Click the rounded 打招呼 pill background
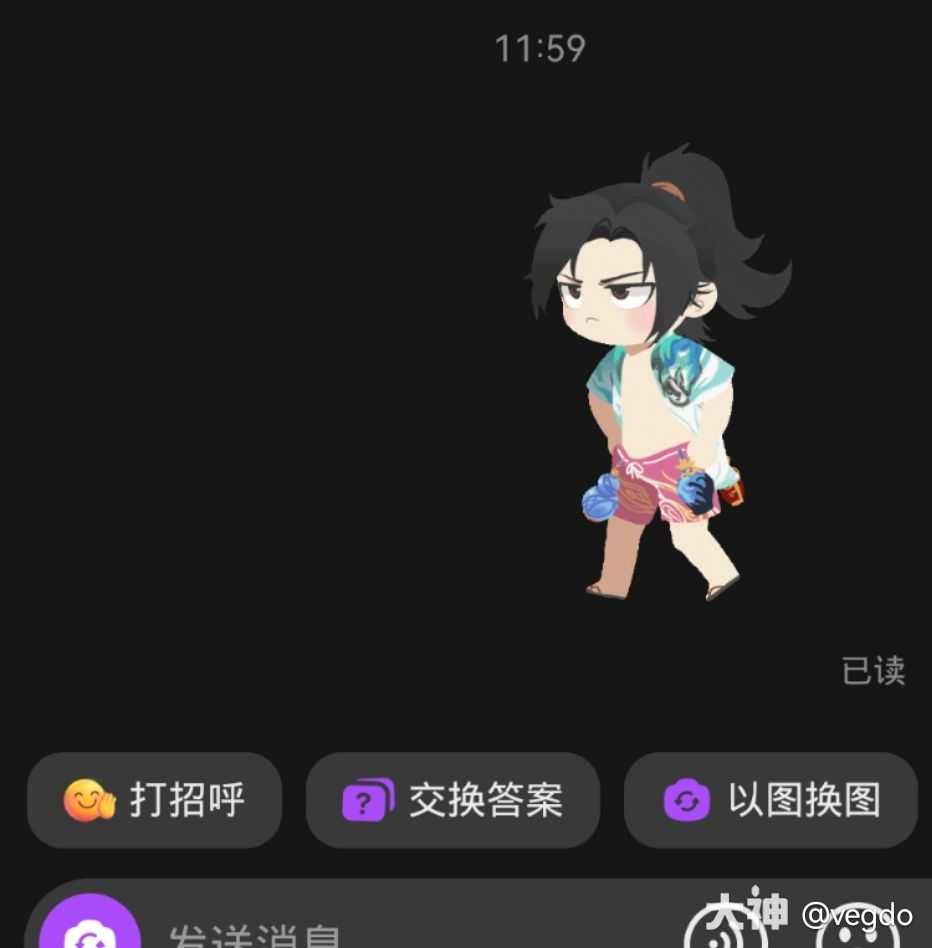 pos(153,799)
